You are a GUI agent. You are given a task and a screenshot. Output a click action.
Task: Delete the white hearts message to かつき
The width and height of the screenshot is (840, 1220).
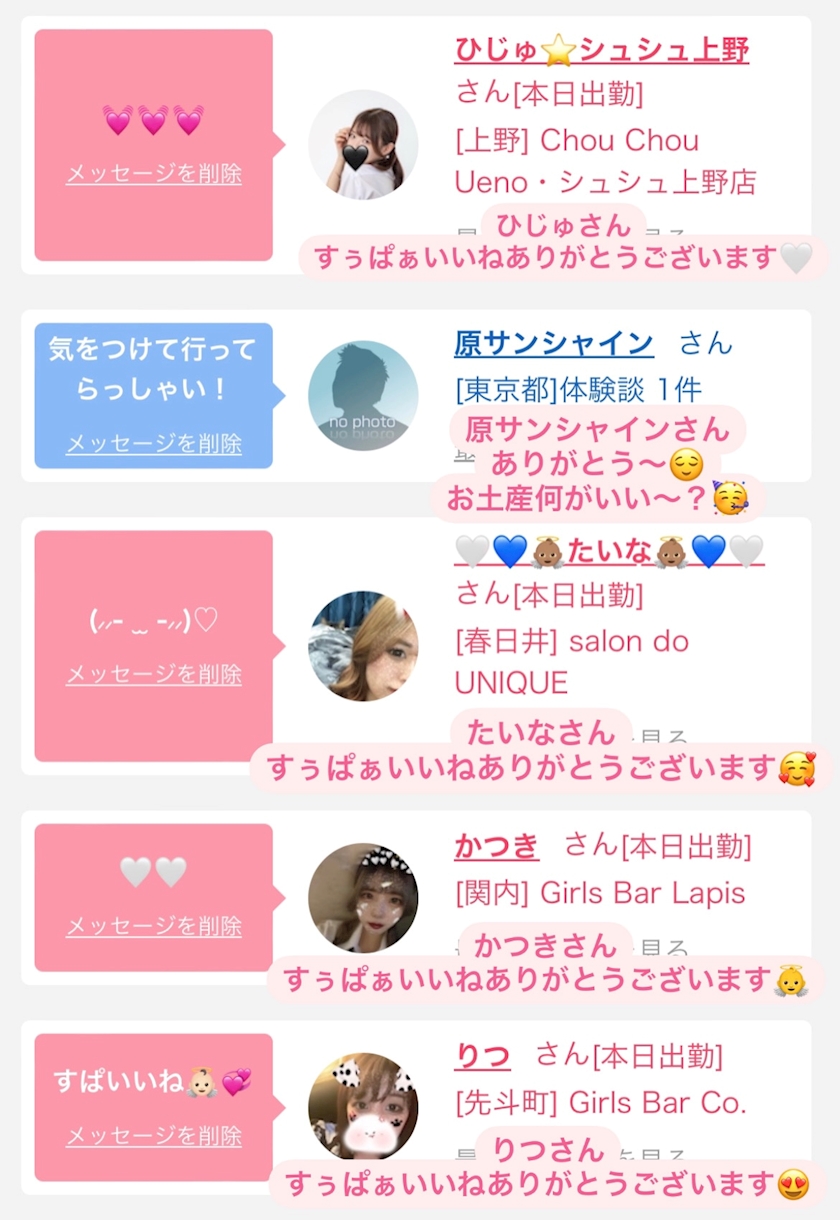coord(154,927)
